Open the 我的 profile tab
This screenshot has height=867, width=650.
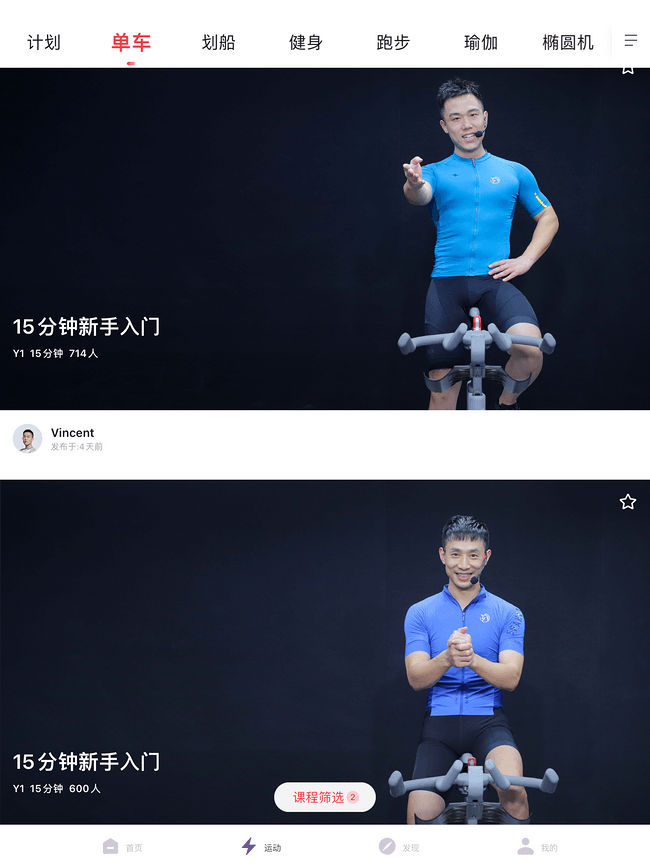pyautogui.click(x=537, y=847)
